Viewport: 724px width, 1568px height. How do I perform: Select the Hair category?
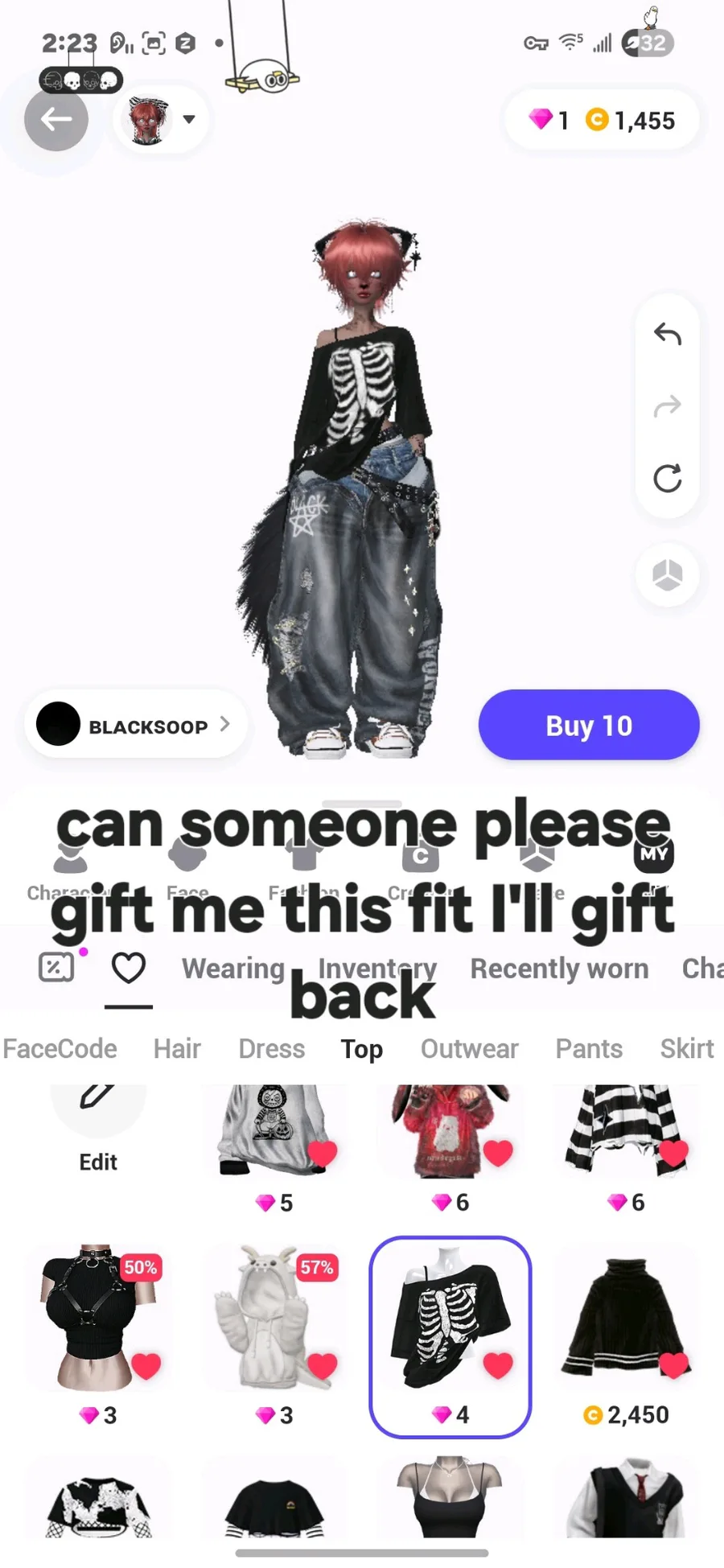click(177, 1049)
